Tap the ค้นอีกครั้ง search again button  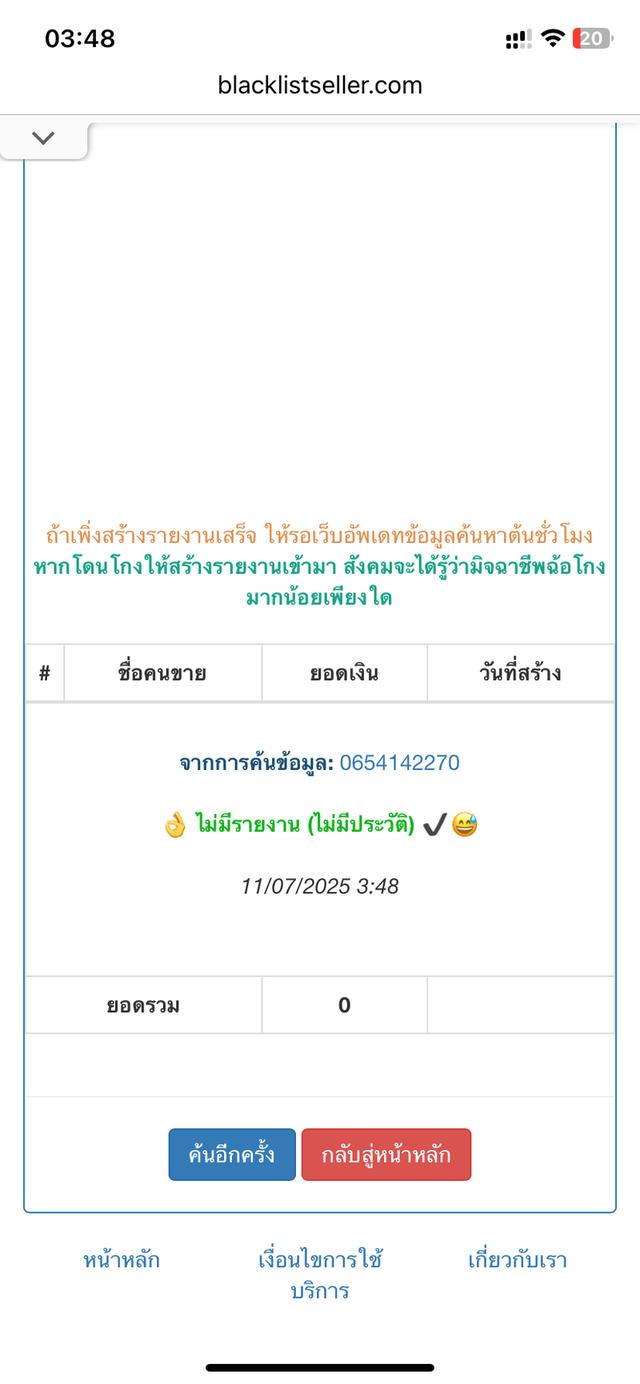(232, 1155)
